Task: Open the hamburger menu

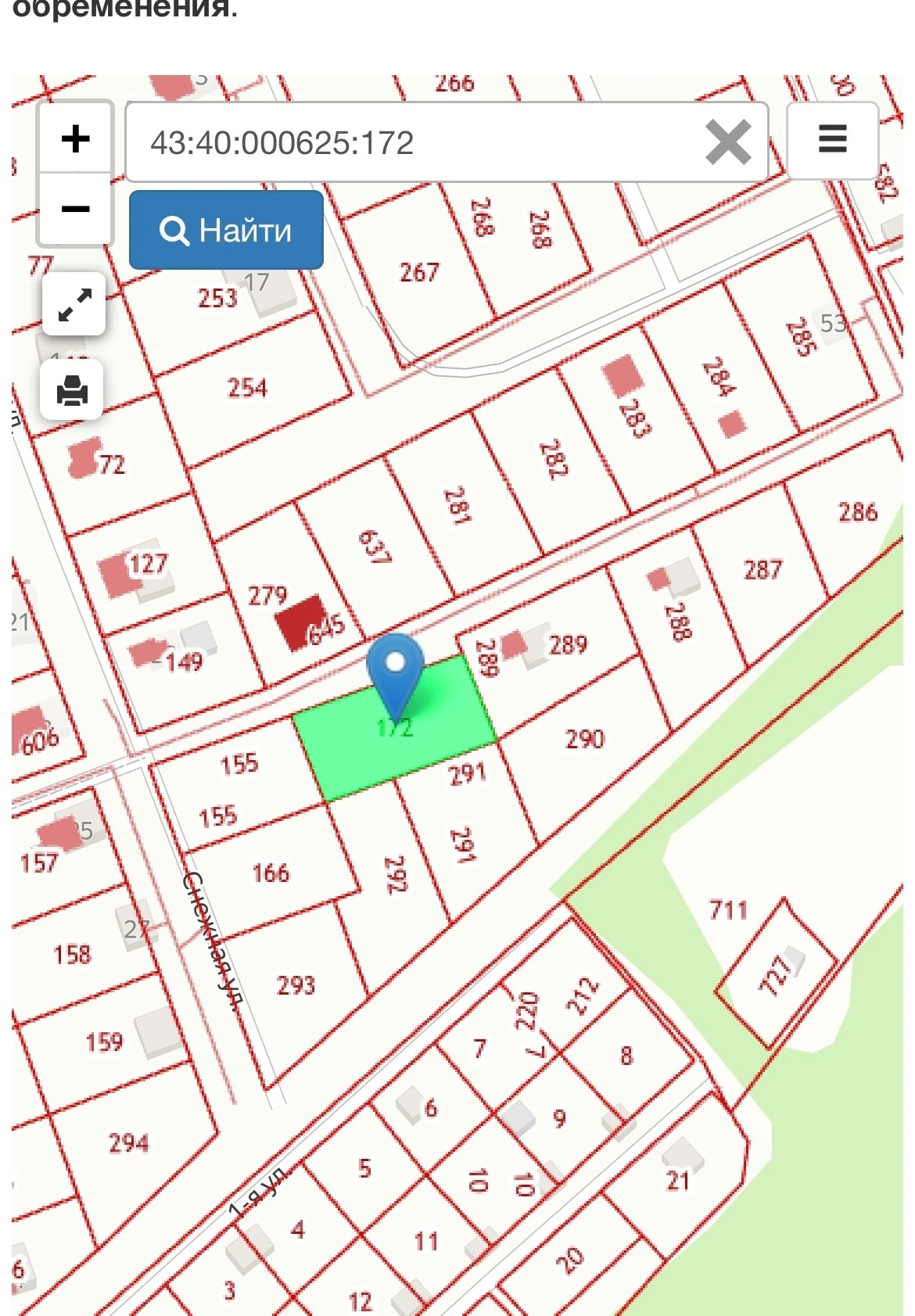Action: coord(832,140)
